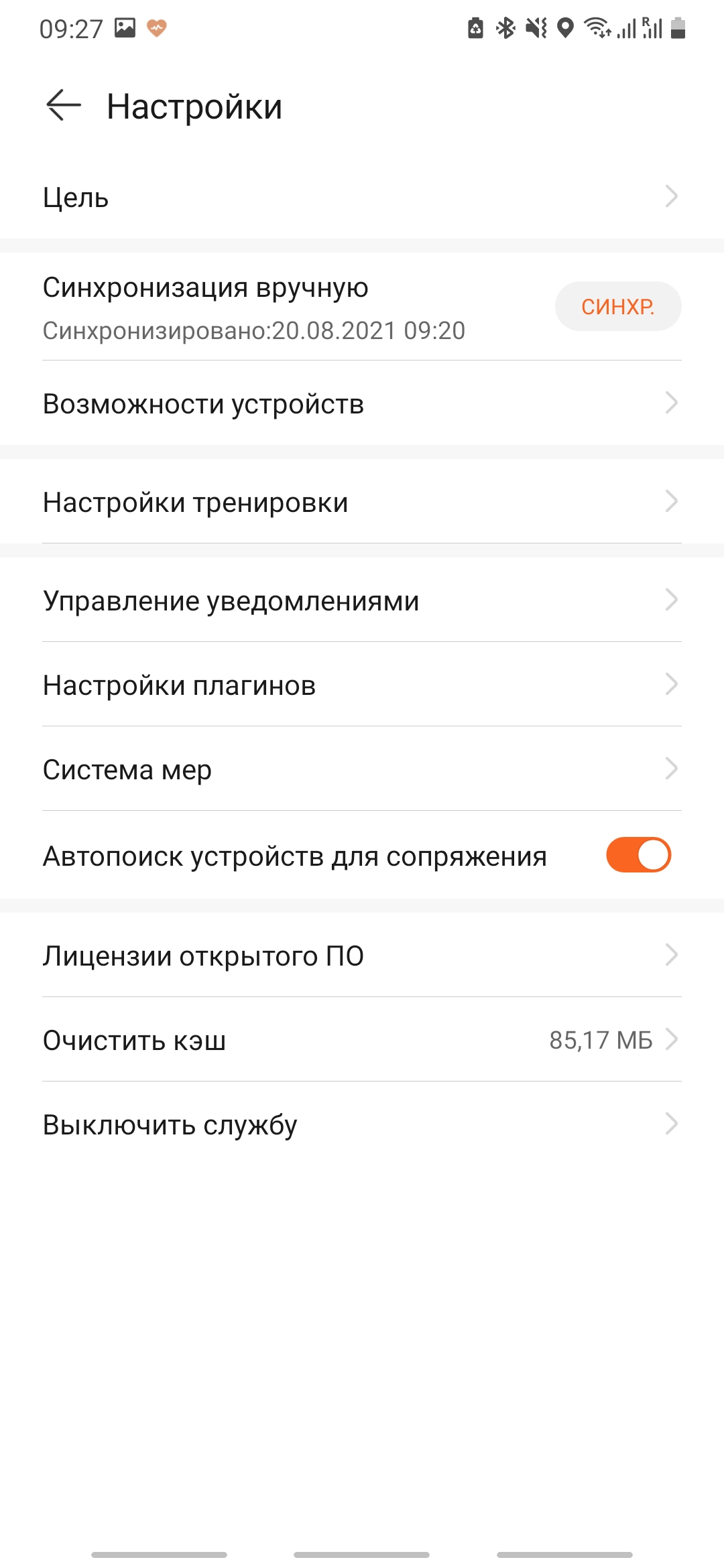The image size is (724, 1568).
Task: Tap the СИНХР. sync button
Action: tap(617, 306)
